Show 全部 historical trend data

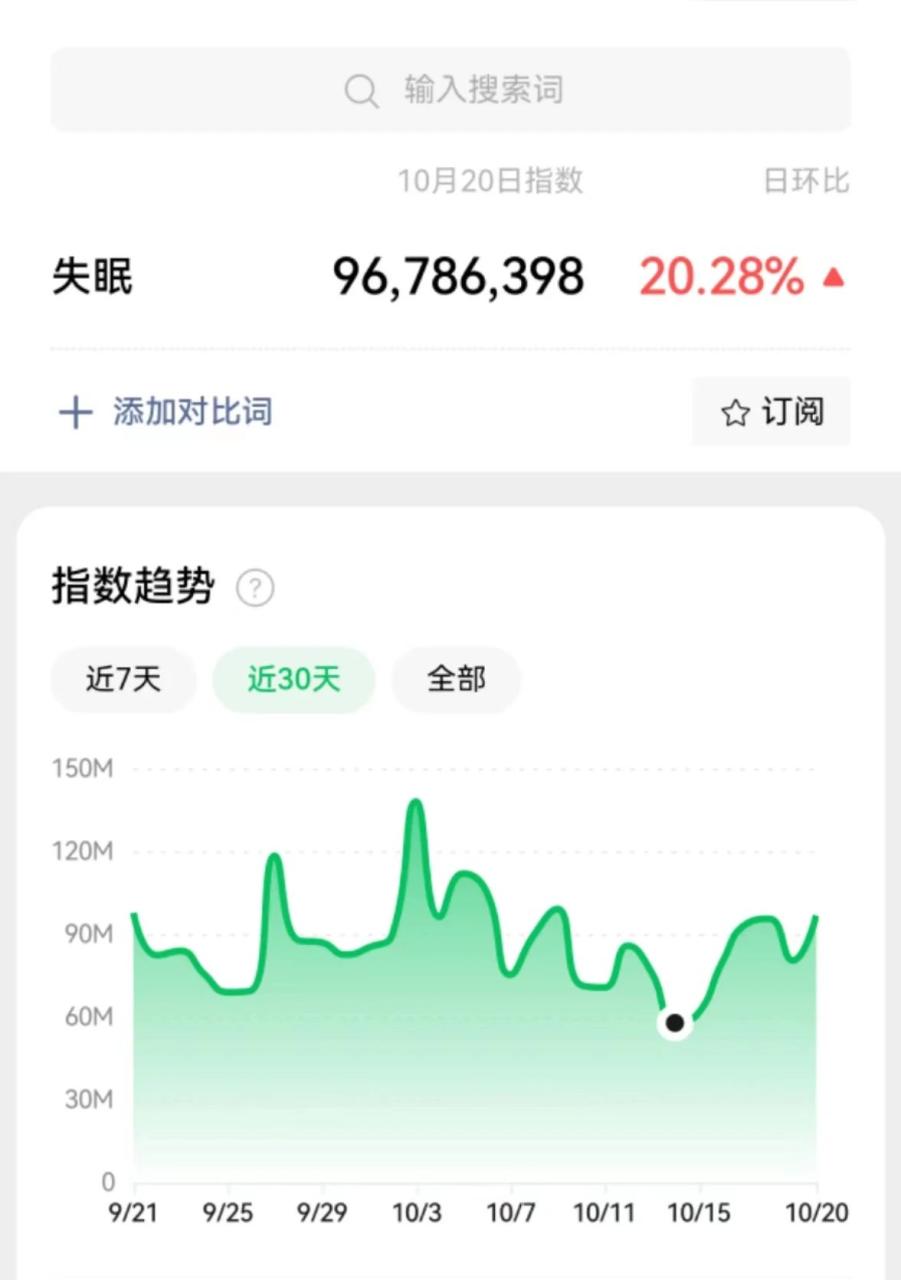pos(456,680)
